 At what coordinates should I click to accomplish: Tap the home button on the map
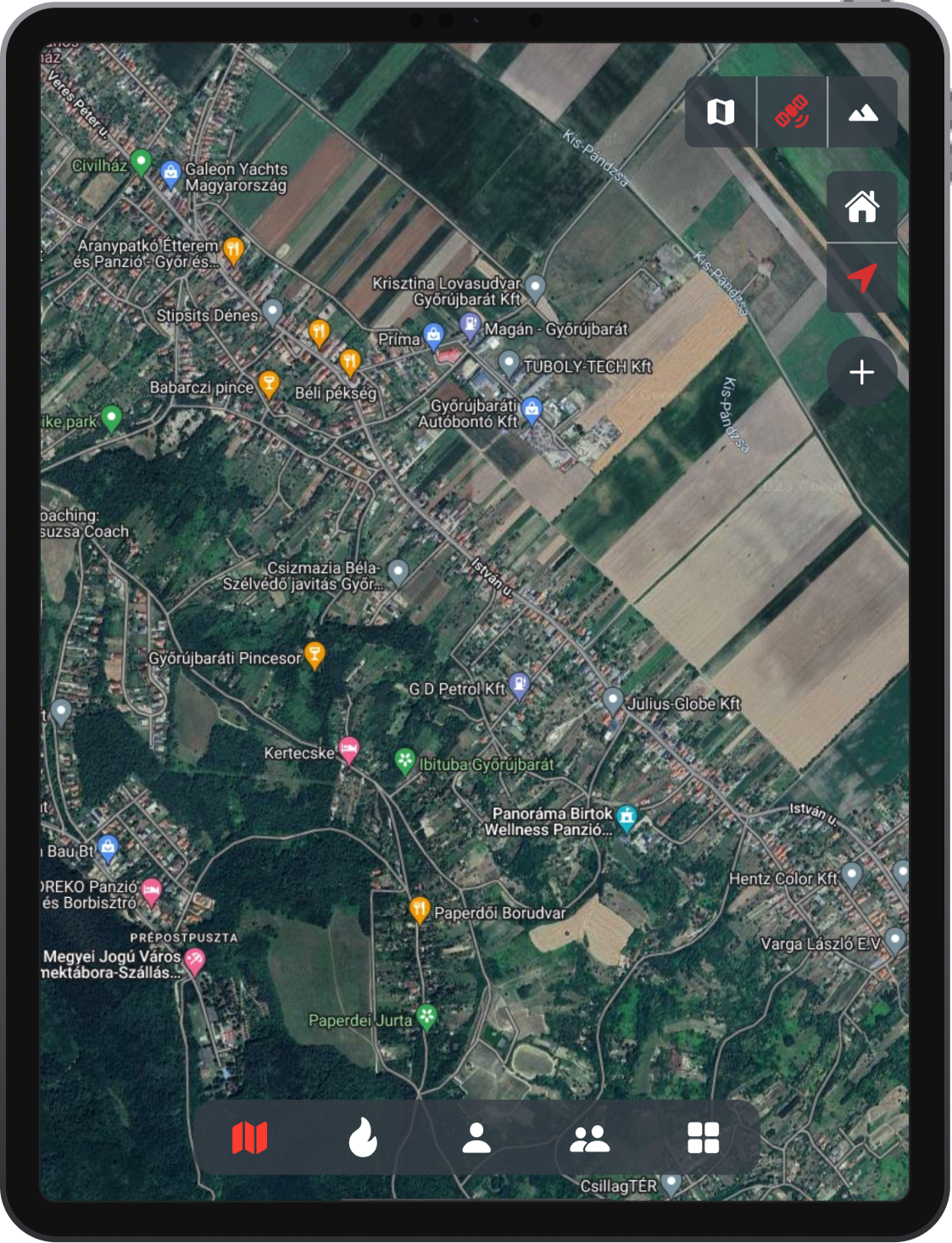(x=862, y=206)
